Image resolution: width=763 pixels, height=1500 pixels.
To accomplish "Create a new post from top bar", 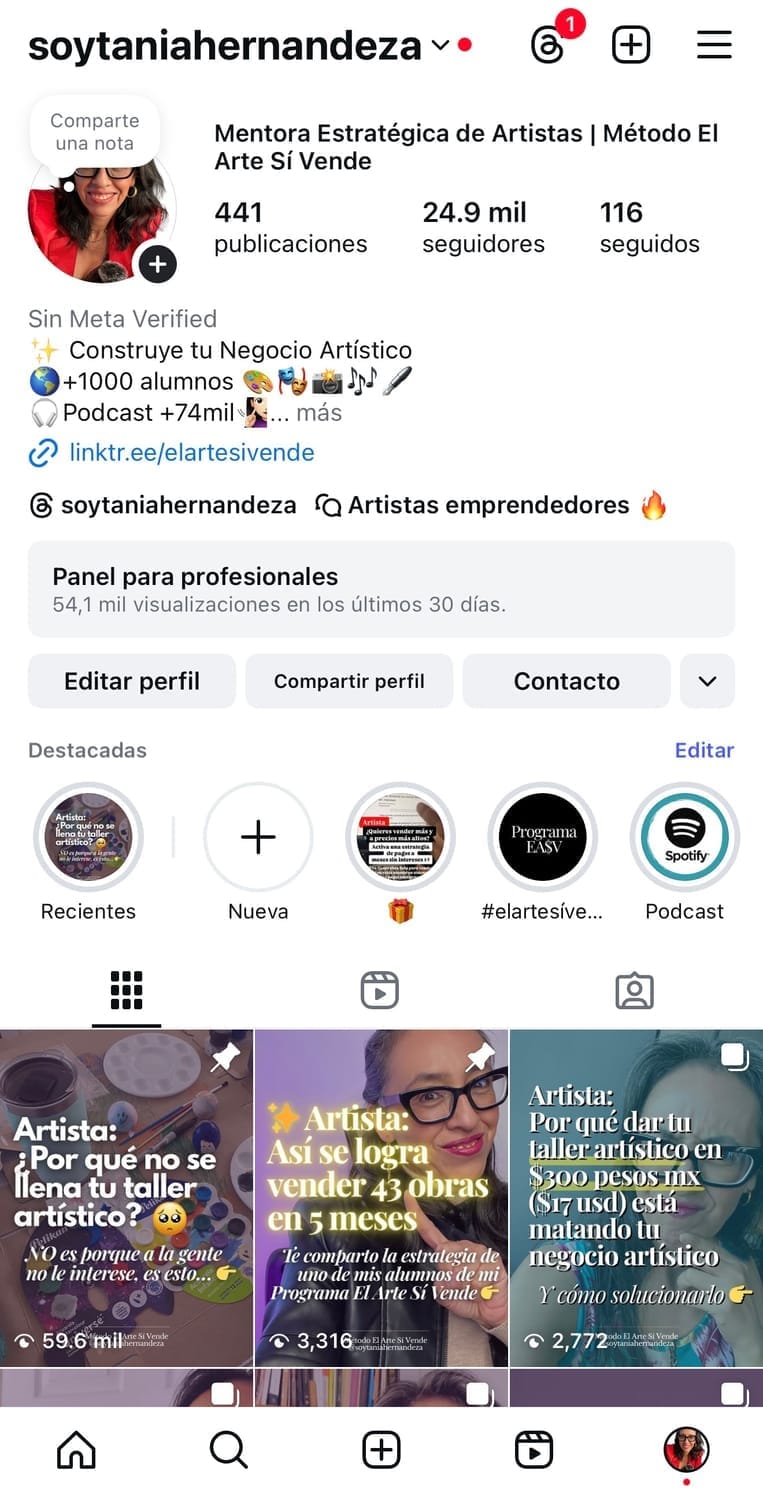I will click(x=631, y=45).
